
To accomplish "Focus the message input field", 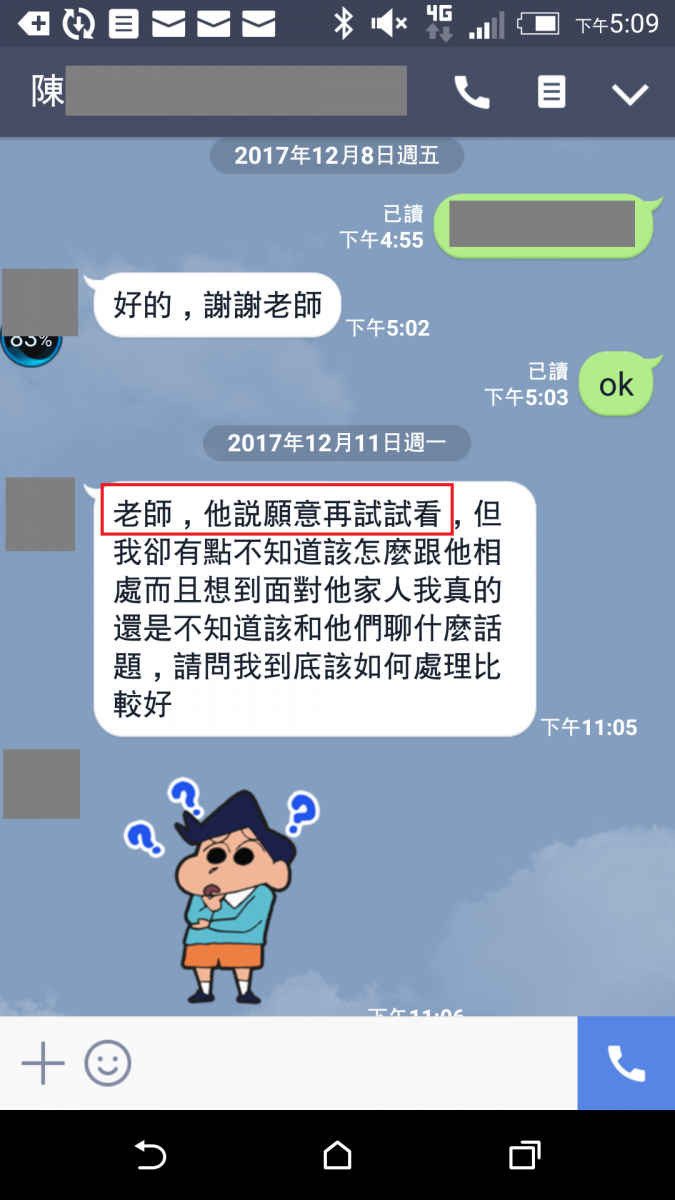I will pyautogui.click(x=350, y=1063).
